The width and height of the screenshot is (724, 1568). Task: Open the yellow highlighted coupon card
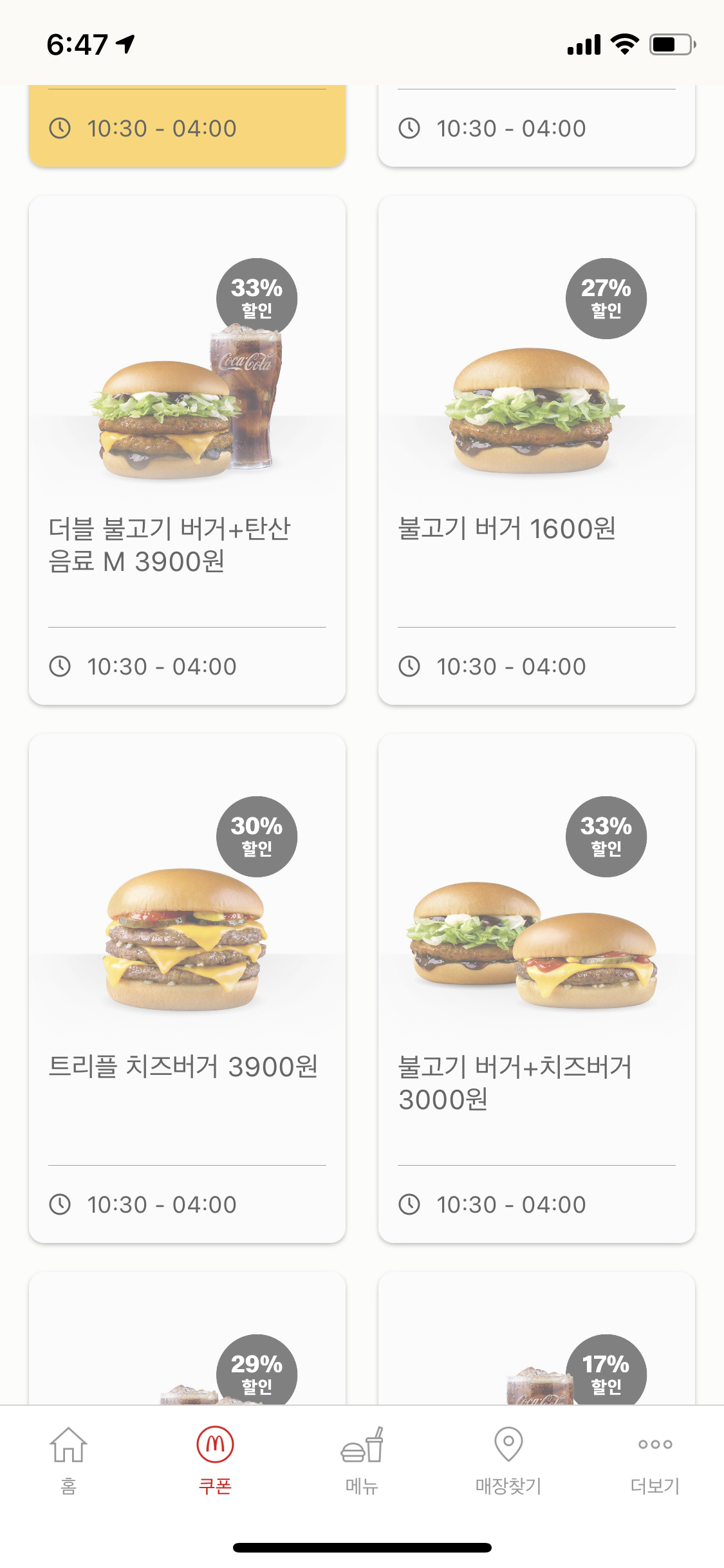click(x=187, y=127)
